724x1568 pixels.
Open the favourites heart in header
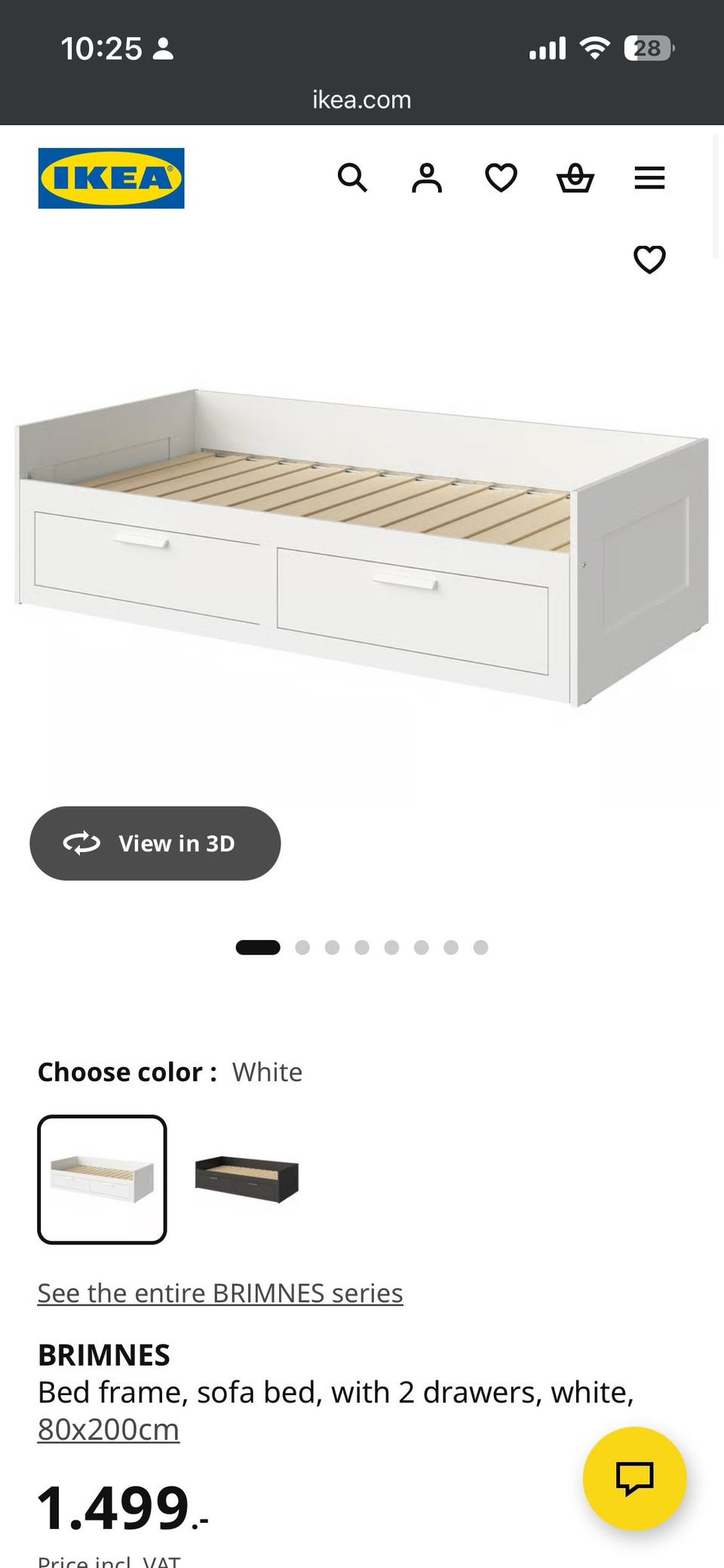501,178
